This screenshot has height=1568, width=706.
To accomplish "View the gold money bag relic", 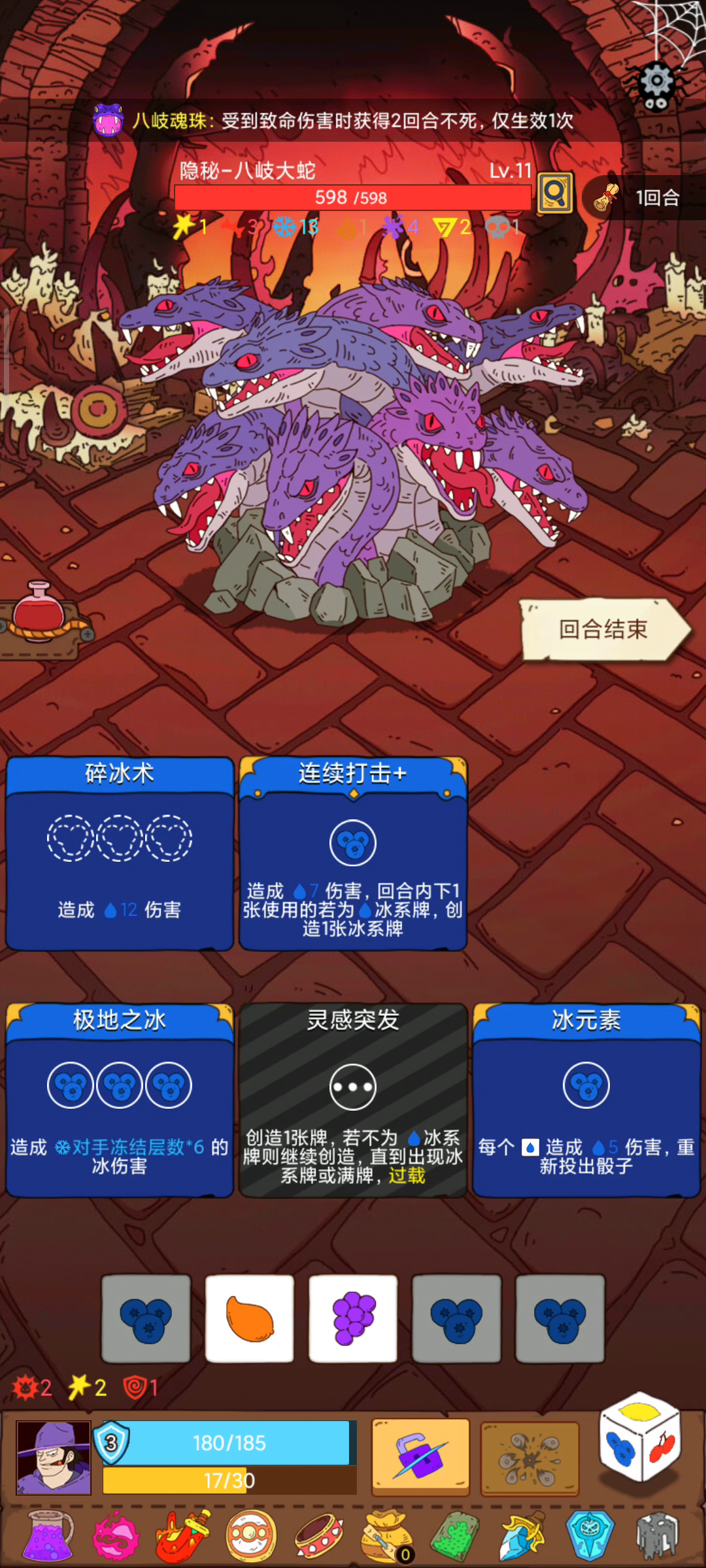I will point(388,1536).
